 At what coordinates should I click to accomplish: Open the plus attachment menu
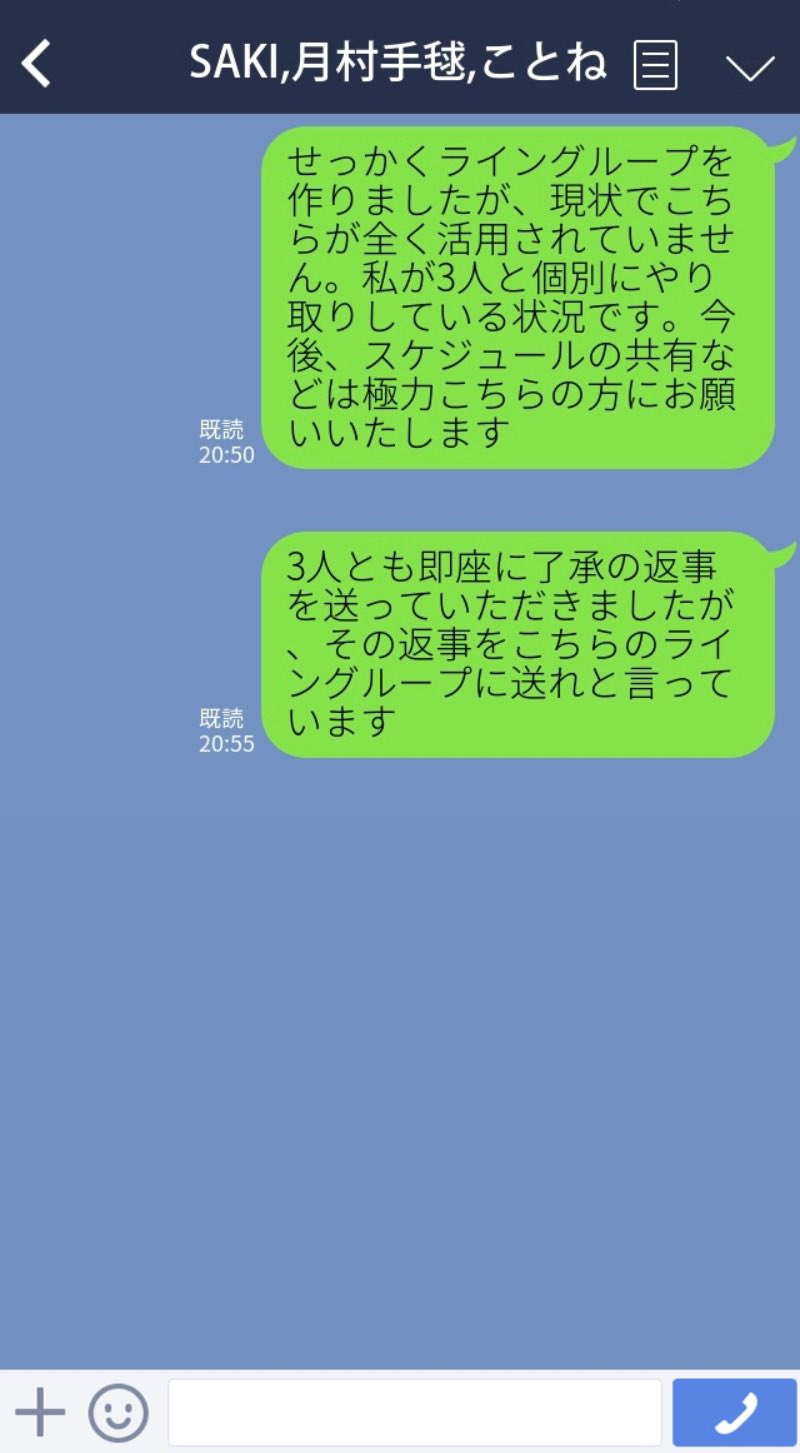40,1412
